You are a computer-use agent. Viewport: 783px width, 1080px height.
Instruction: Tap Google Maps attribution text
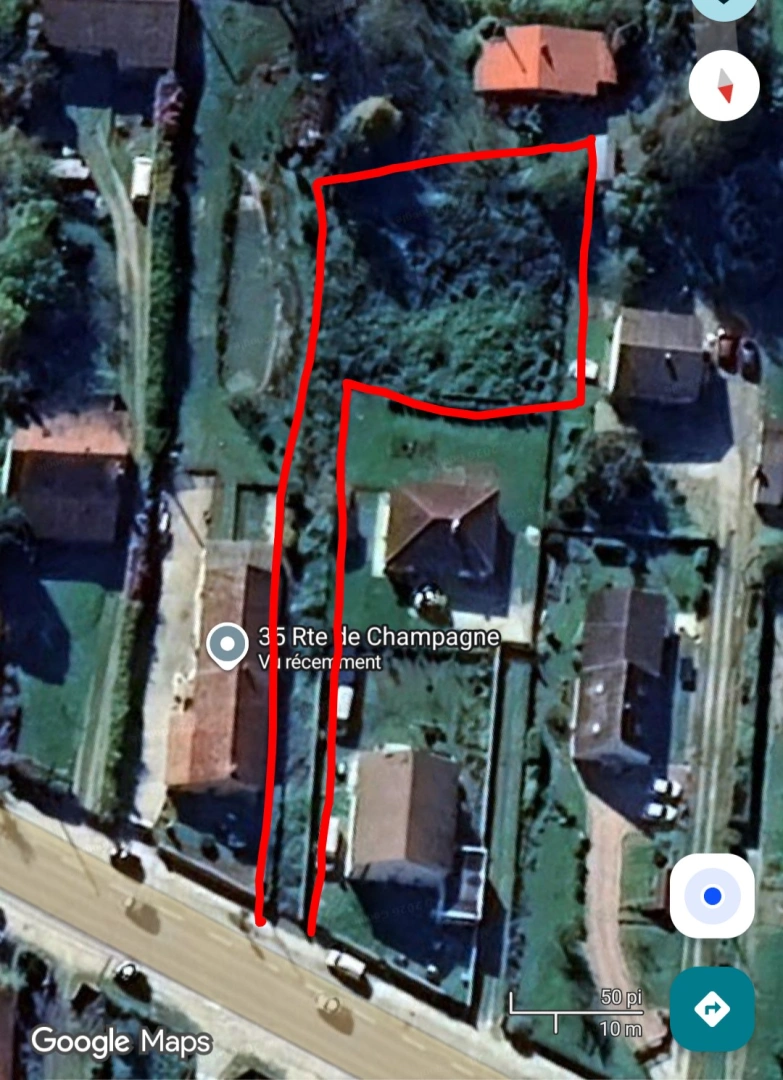[120, 1043]
